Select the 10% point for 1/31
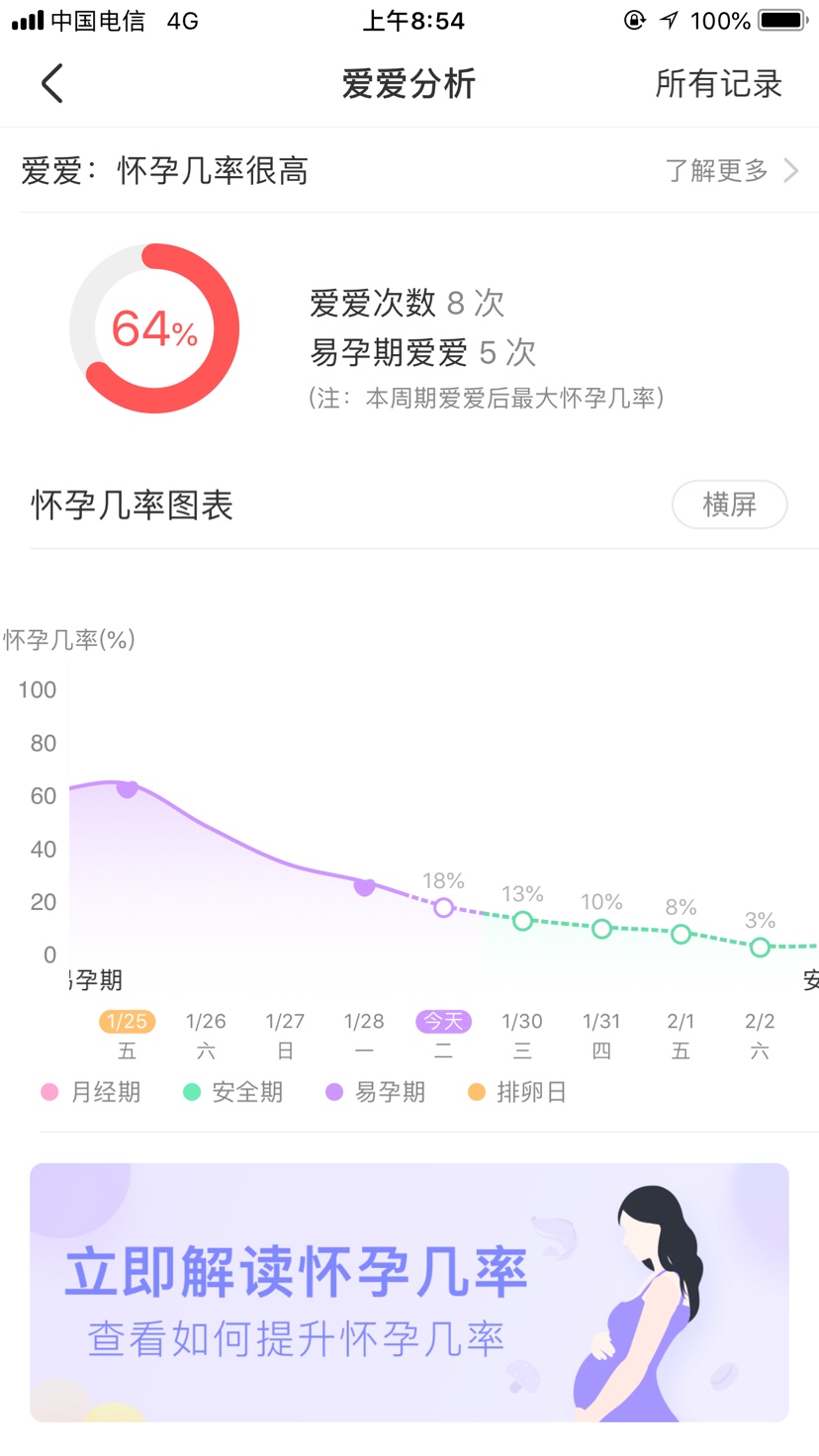819x1456 pixels. click(x=601, y=929)
